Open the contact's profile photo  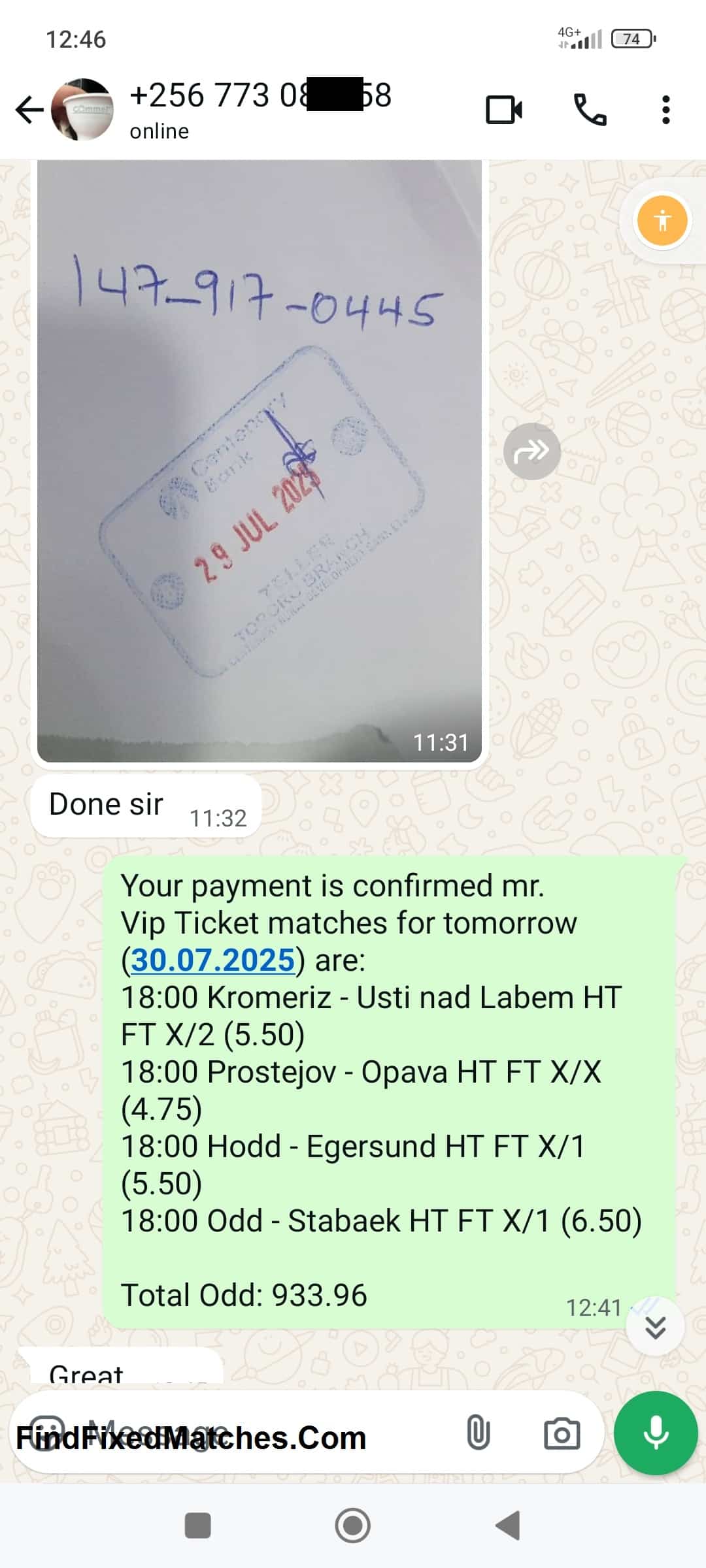click(83, 110)
